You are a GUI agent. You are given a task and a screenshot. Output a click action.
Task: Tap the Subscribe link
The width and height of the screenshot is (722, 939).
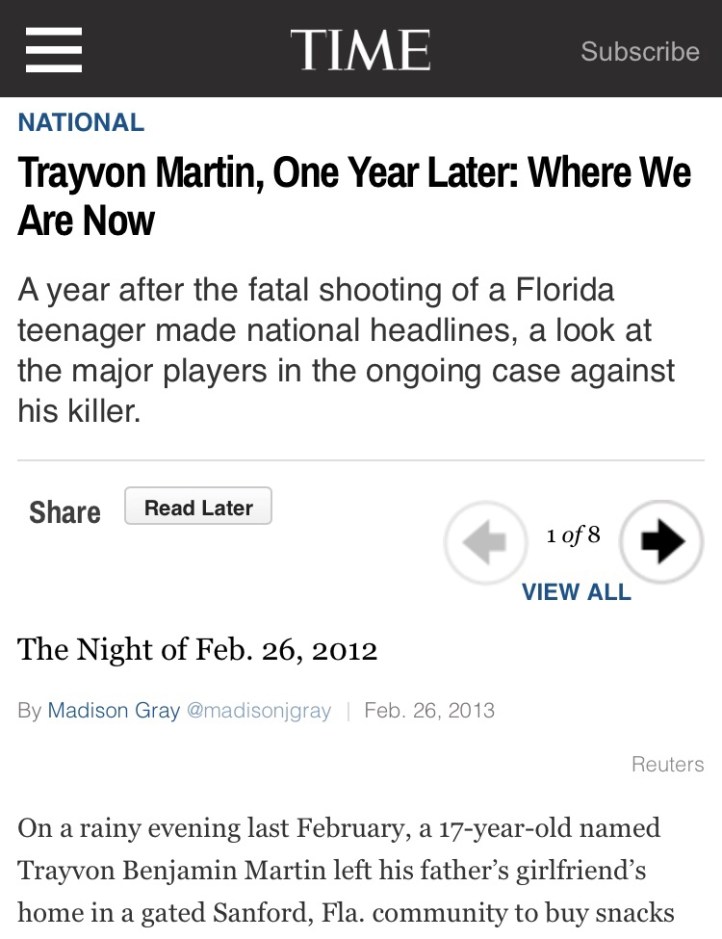point(640,51)
